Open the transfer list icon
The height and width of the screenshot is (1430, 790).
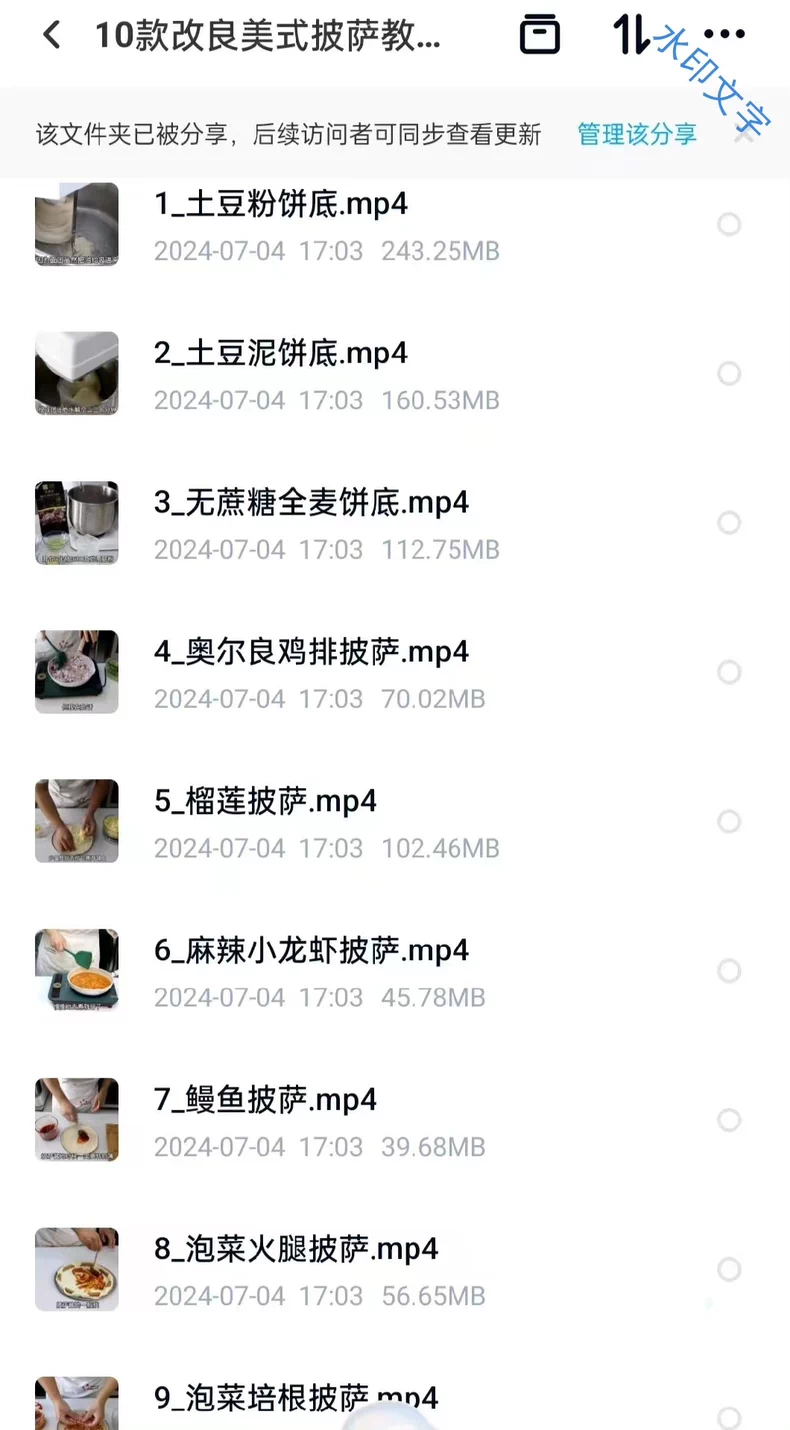(x=539, y=34)
